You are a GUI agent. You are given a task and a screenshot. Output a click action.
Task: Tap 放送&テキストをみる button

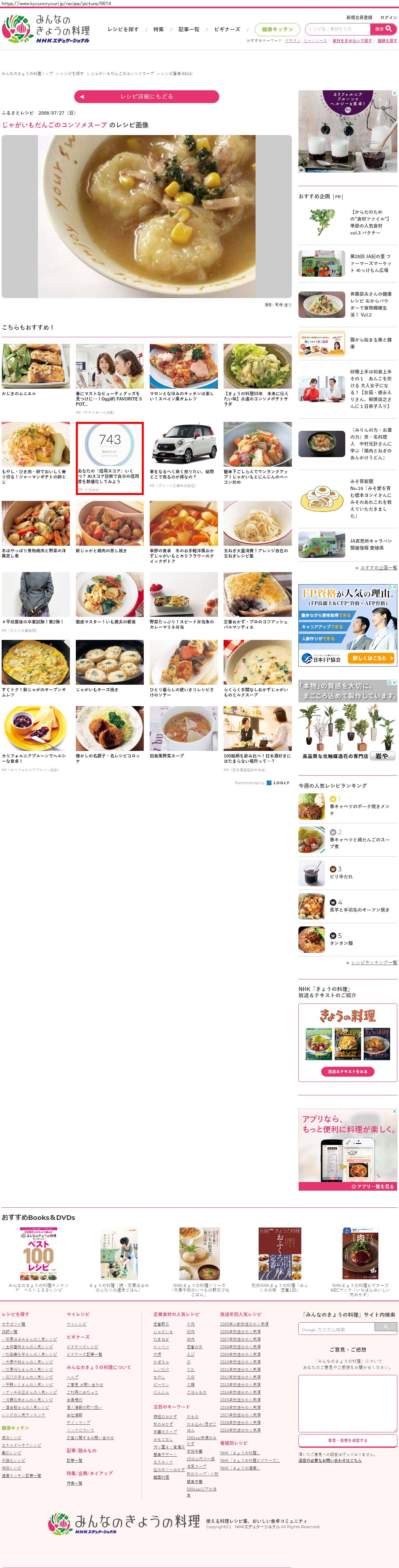(347, 1071)
